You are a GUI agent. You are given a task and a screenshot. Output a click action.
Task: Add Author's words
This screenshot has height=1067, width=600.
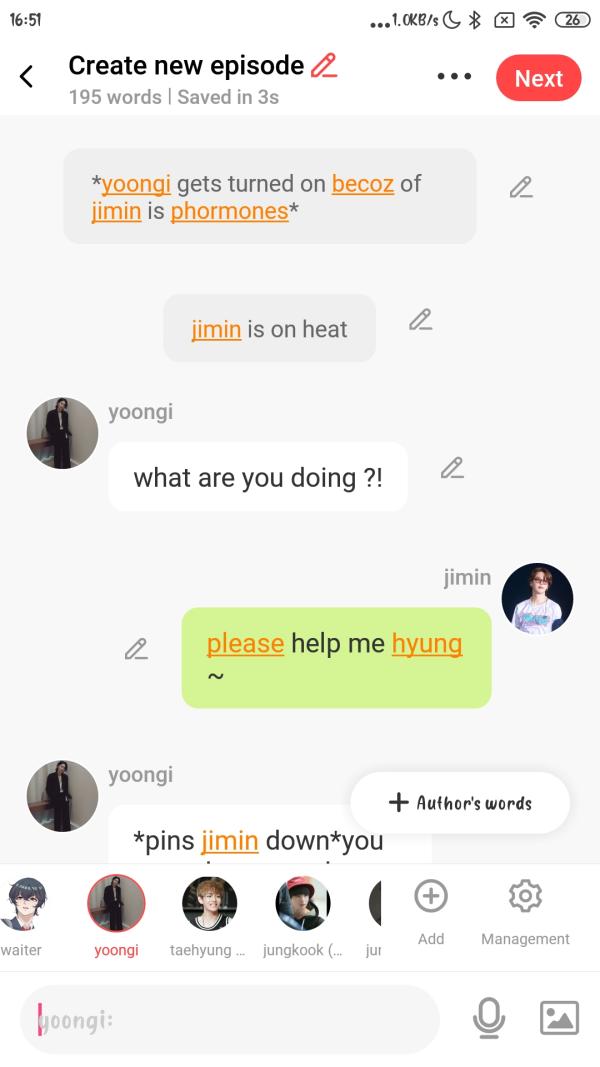pos(460,802)
